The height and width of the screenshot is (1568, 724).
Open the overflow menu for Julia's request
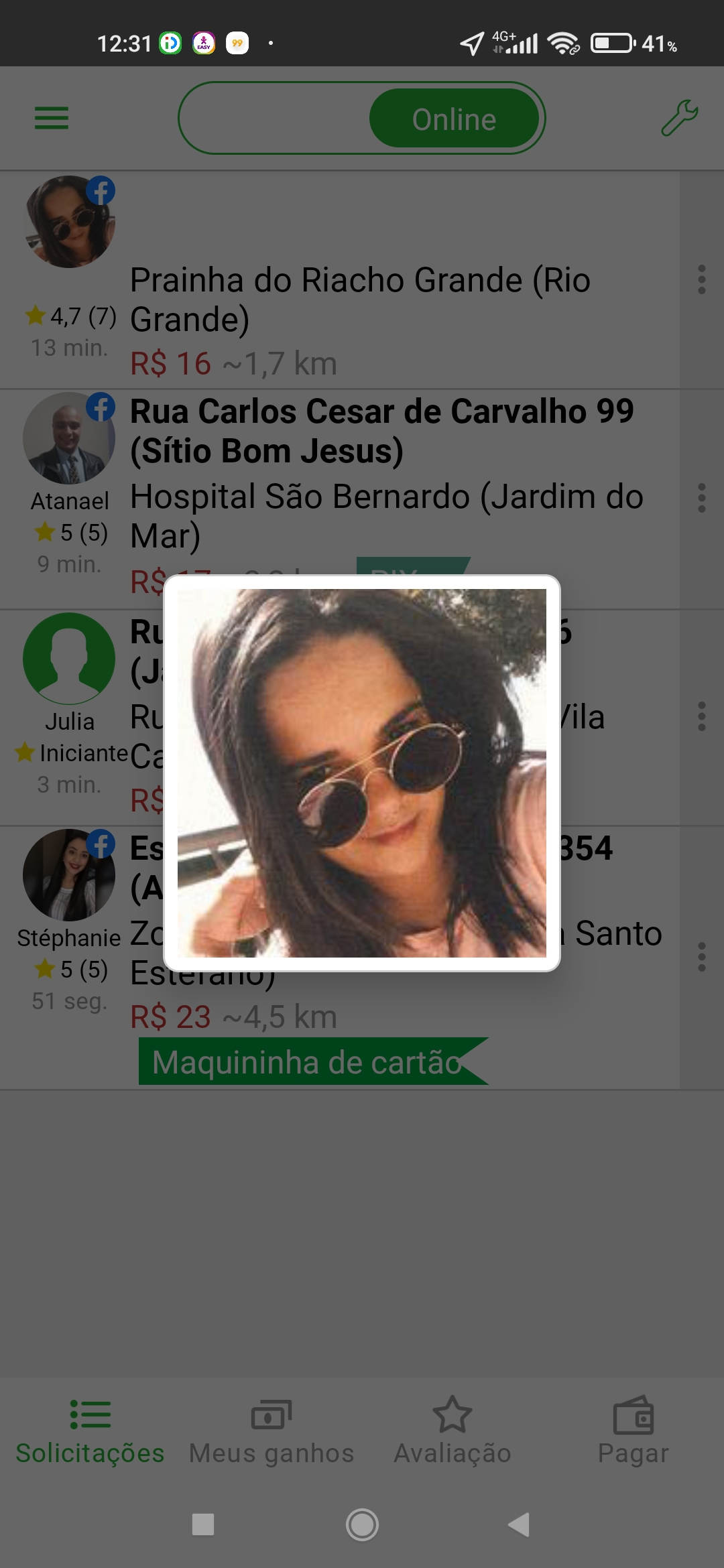701,716
